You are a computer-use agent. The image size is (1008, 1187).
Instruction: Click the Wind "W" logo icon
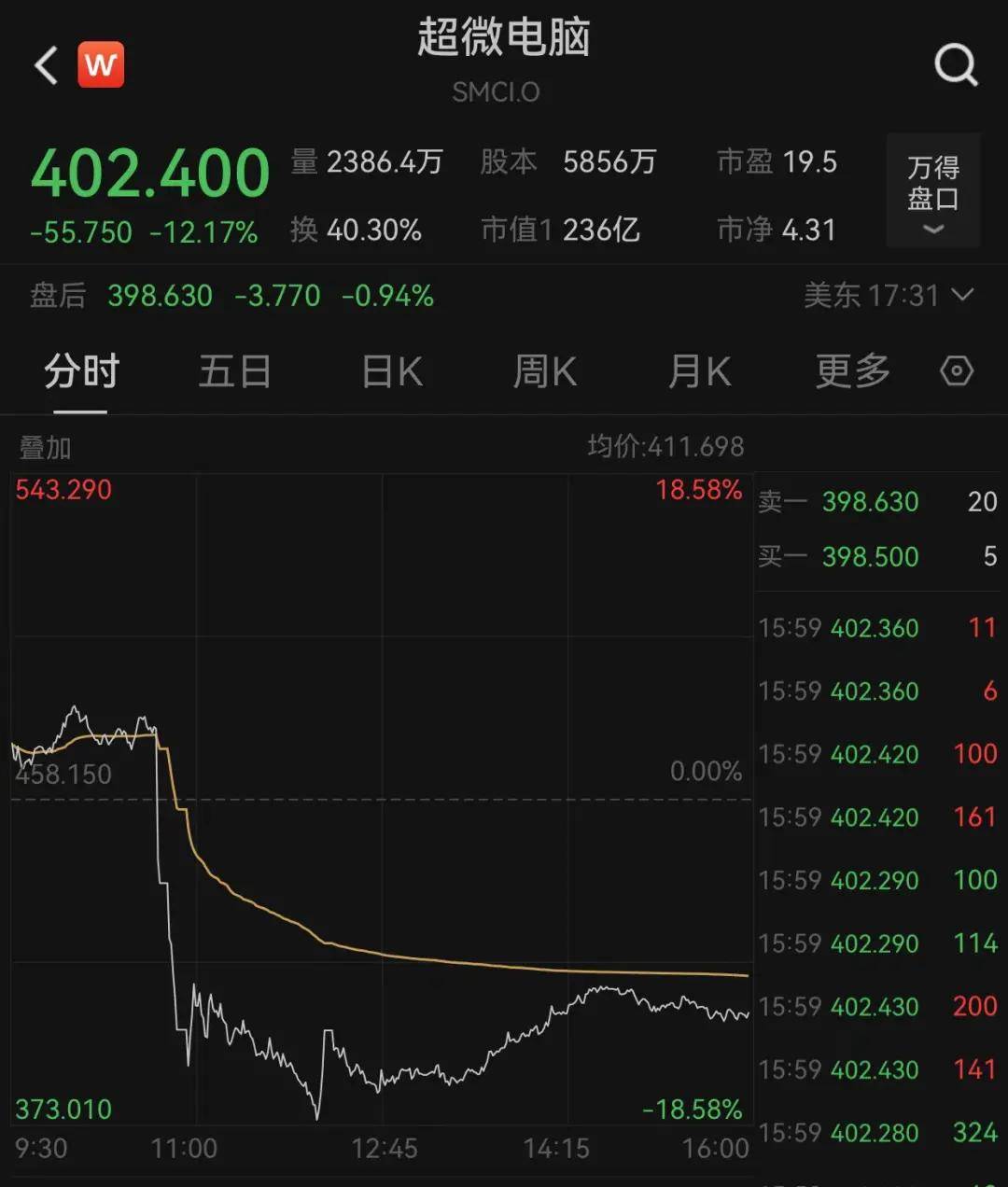tap(101, 64)
